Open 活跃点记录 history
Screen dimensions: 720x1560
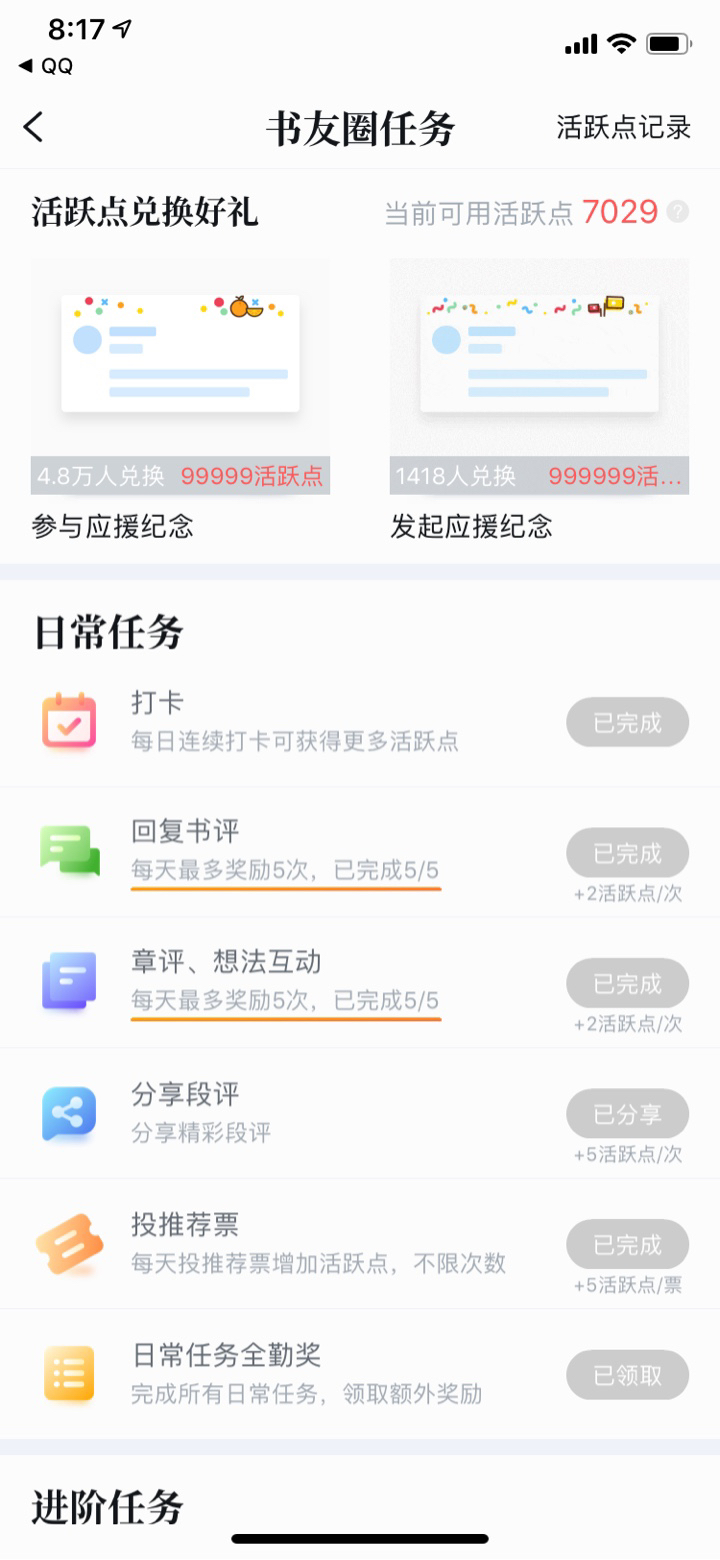[x=624, y=127]
